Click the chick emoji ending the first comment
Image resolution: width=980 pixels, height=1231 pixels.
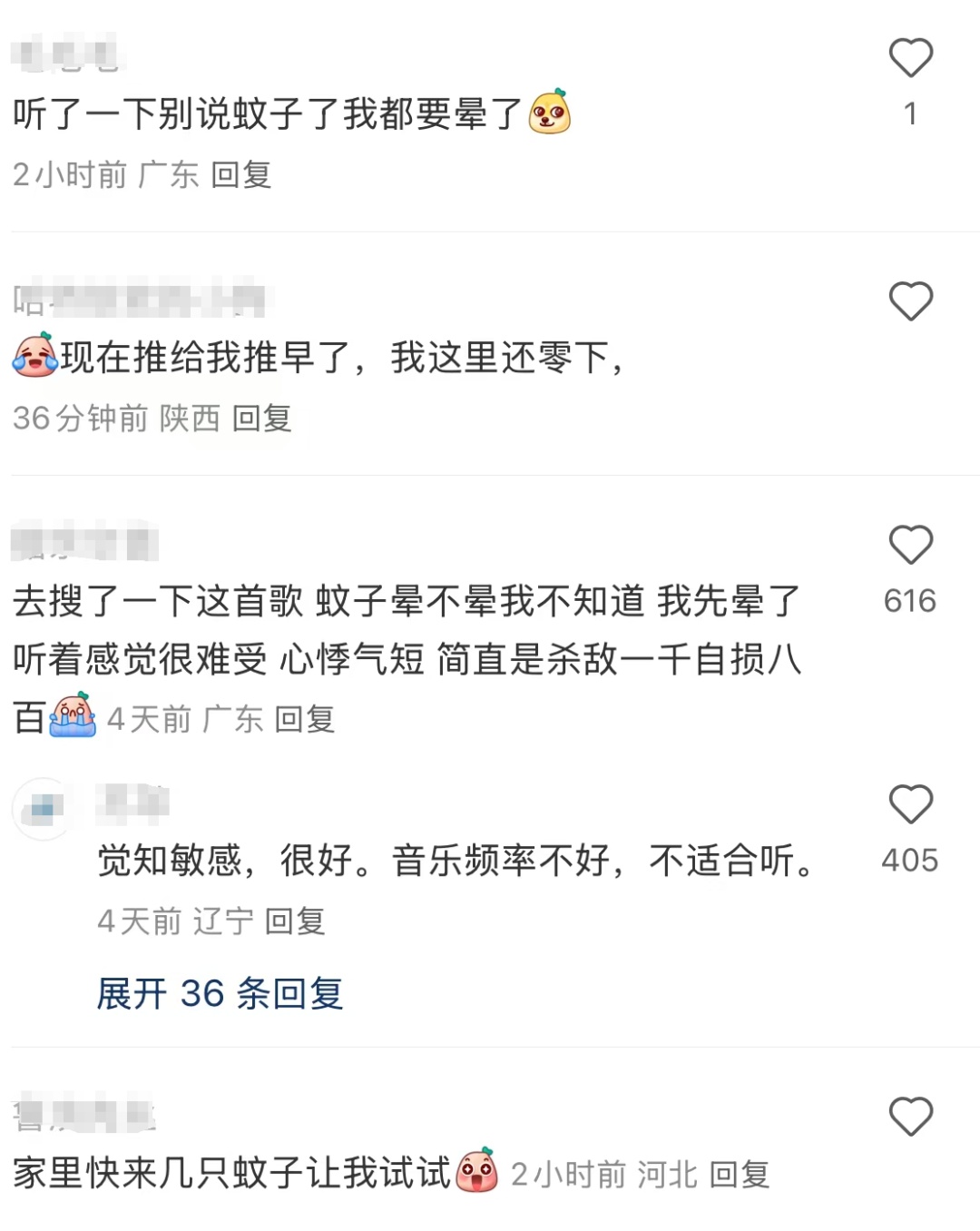click(x=551, y=112)
